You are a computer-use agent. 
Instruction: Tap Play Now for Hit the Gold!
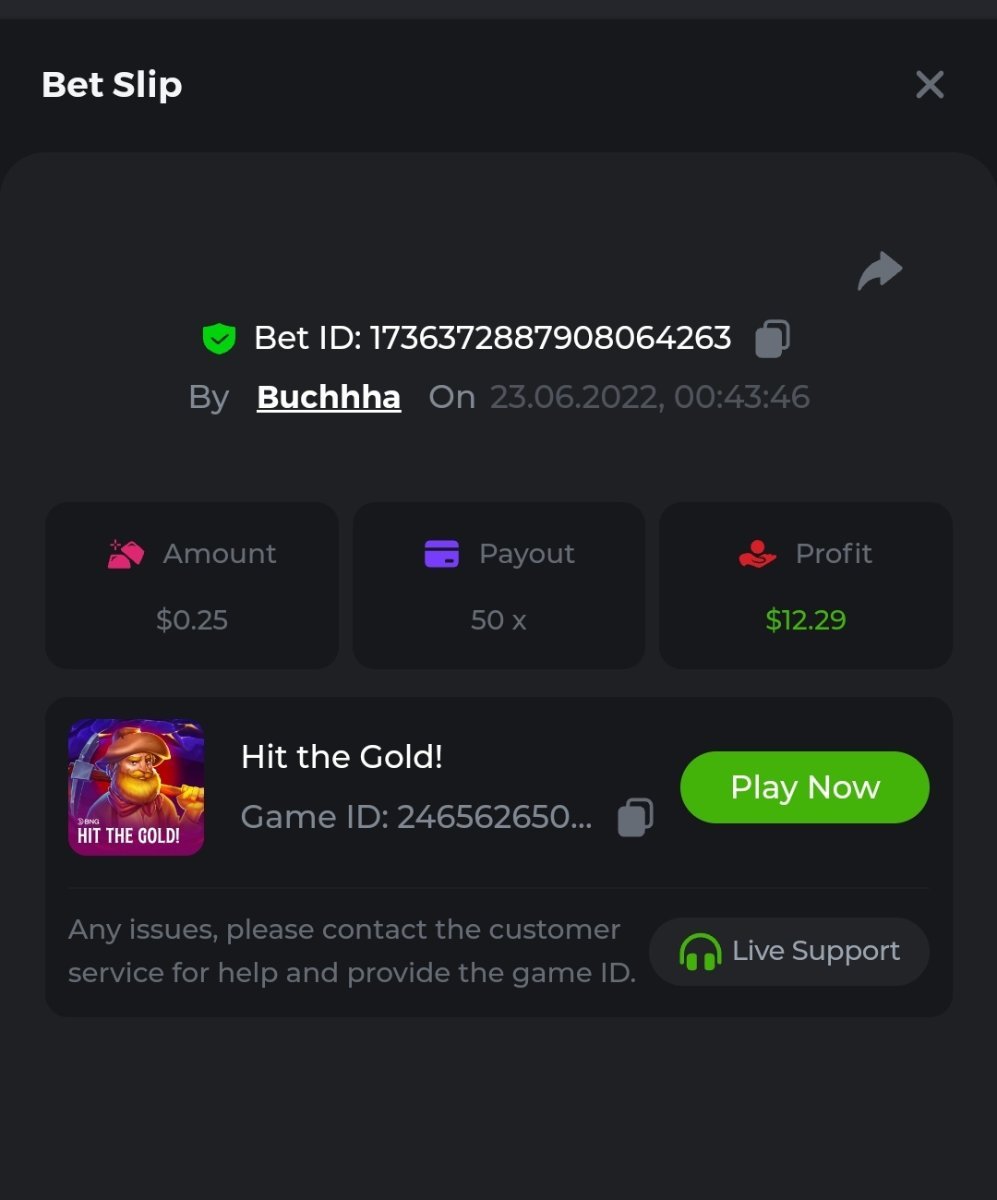coord(804,787)
